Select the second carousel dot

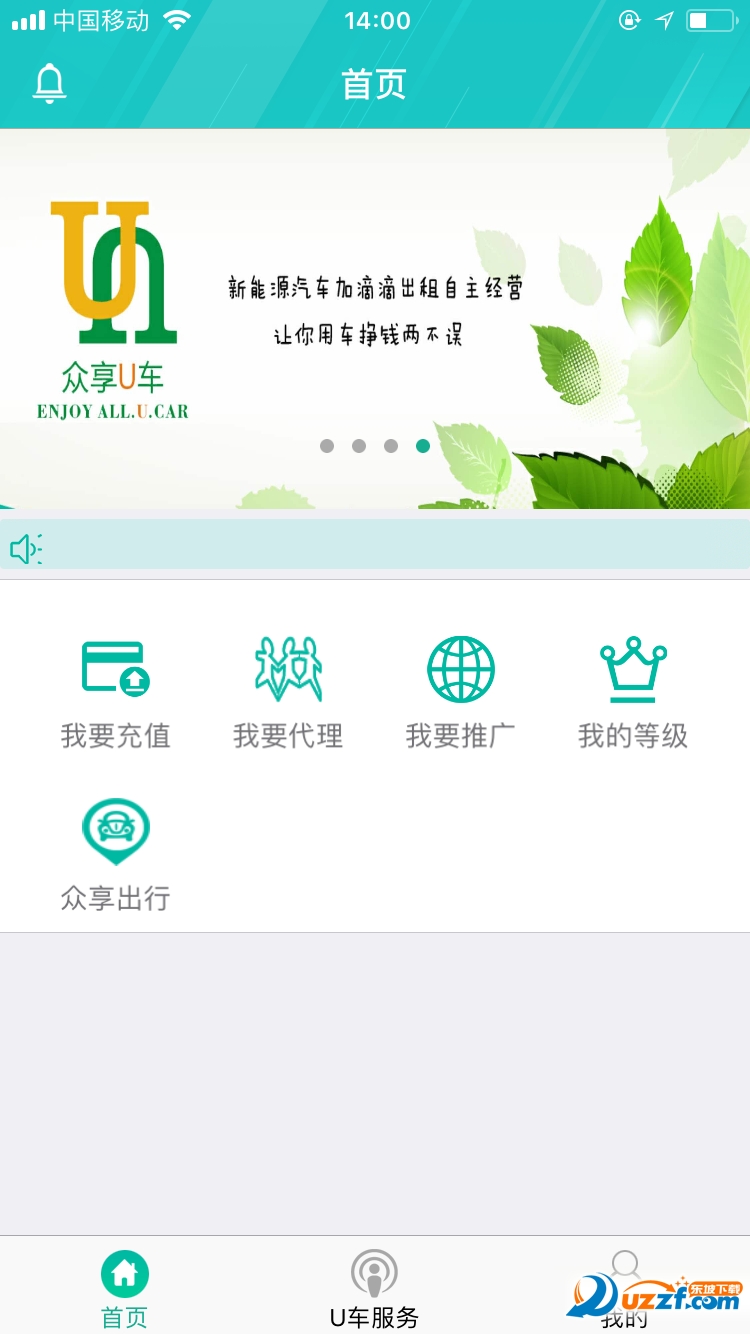pos(359,446)
